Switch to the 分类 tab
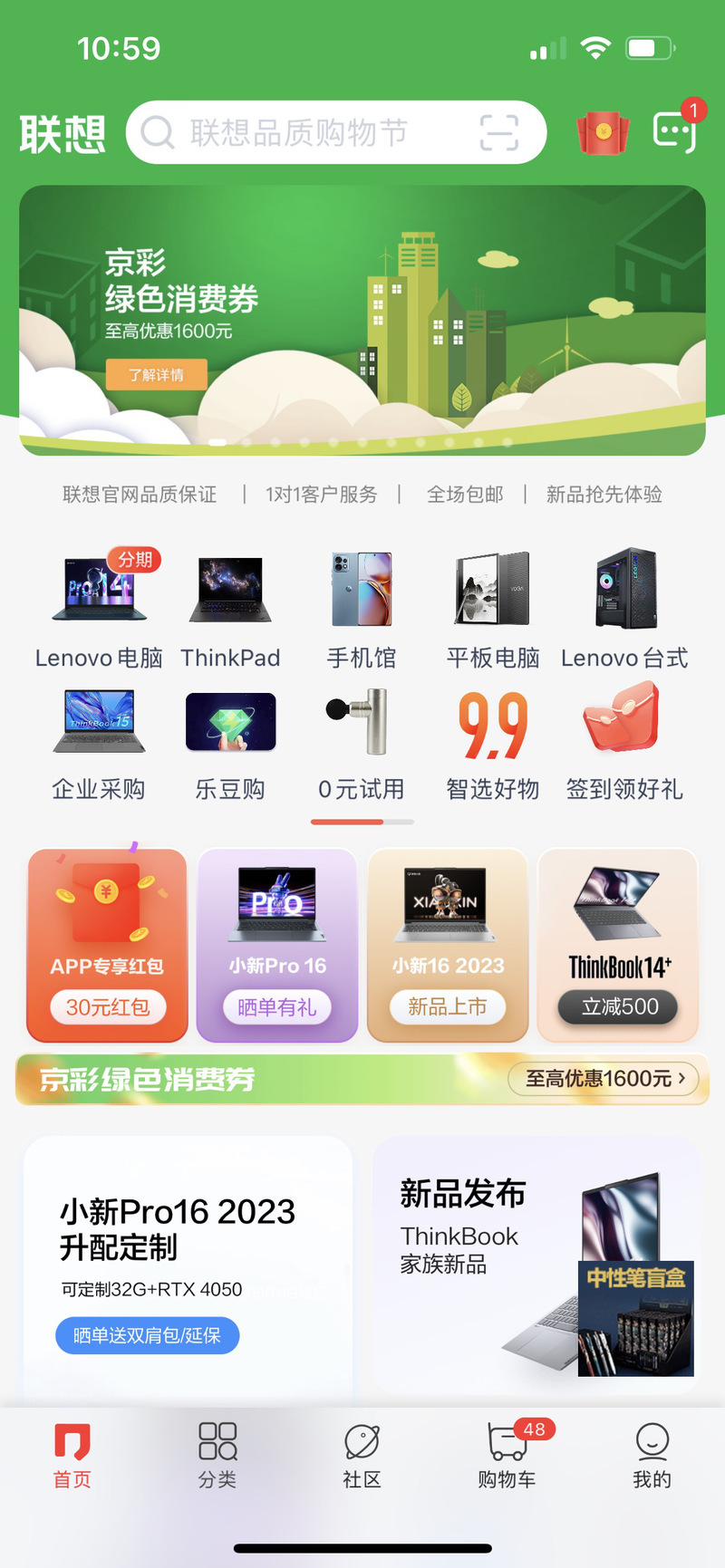The image size is (725, 1568). click(x=217, y=1455)
